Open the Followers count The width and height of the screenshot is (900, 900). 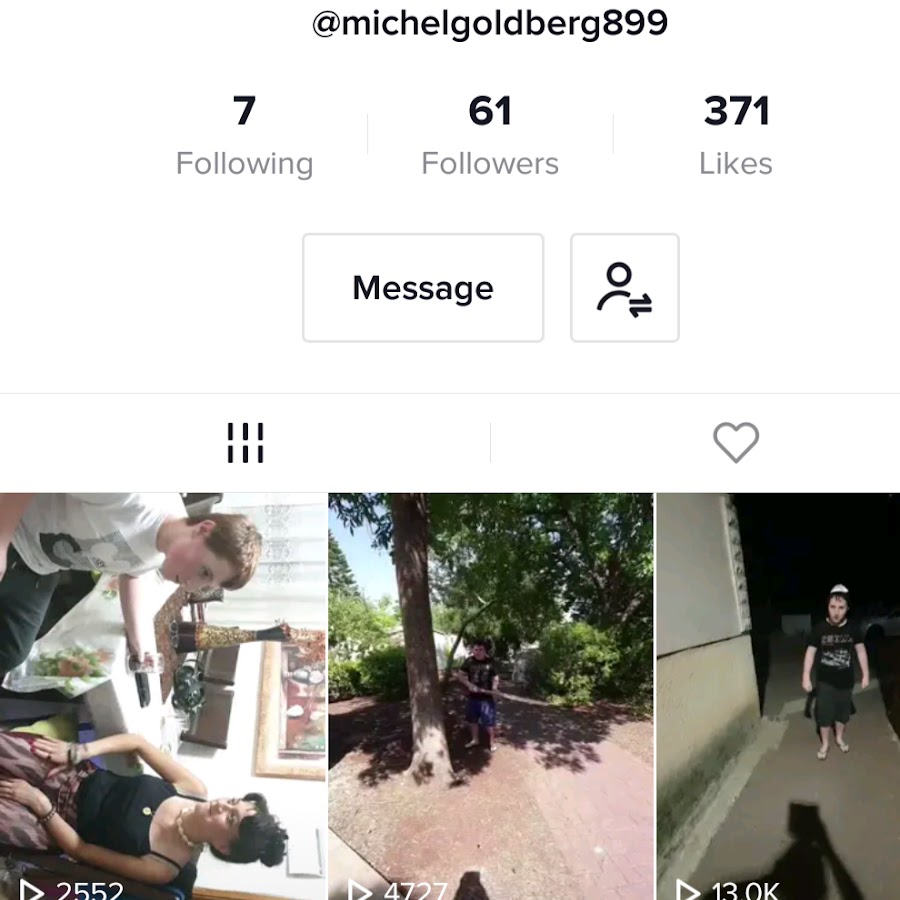pos(490,135)
